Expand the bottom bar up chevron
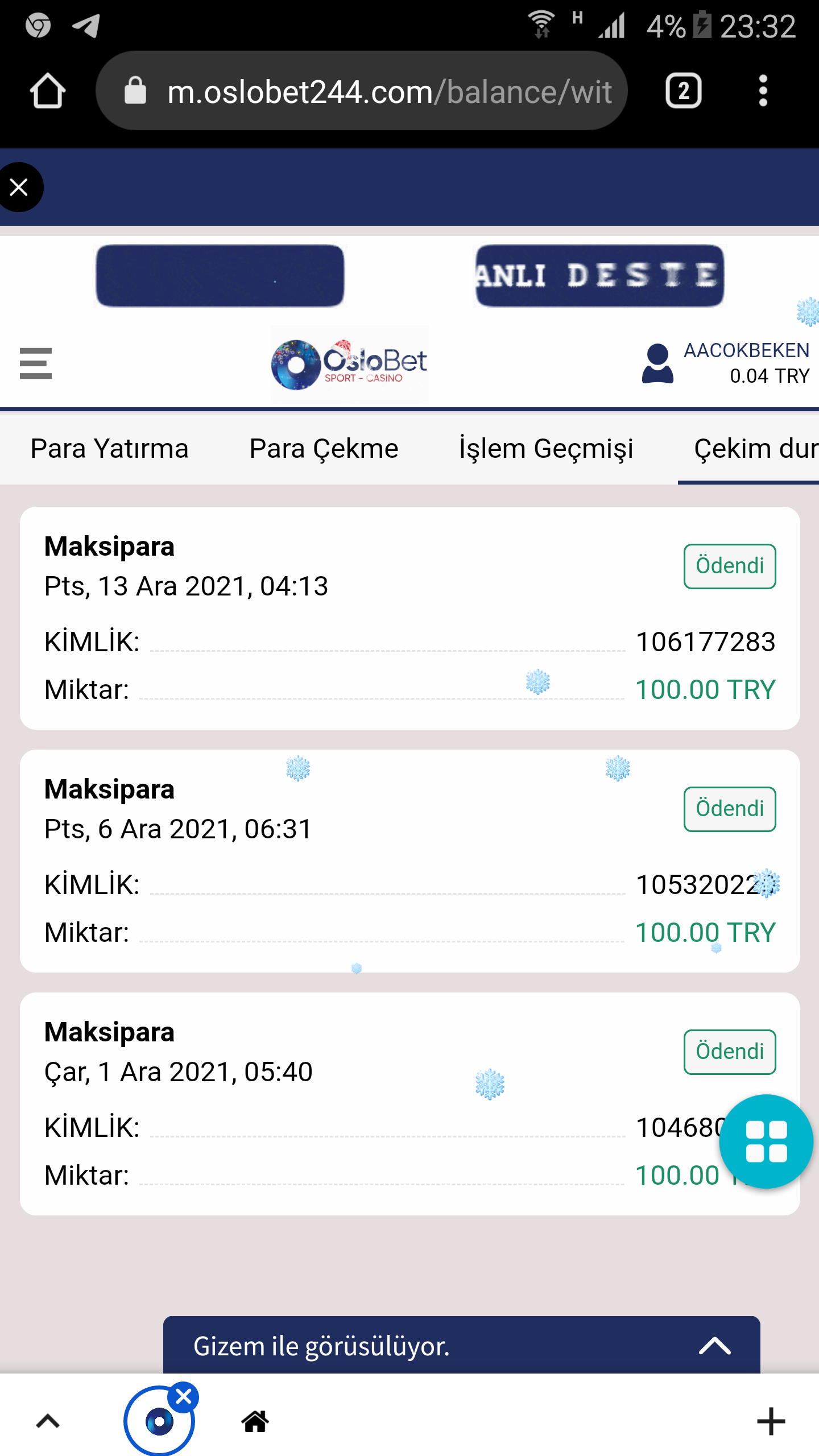 pos(48,1421)
